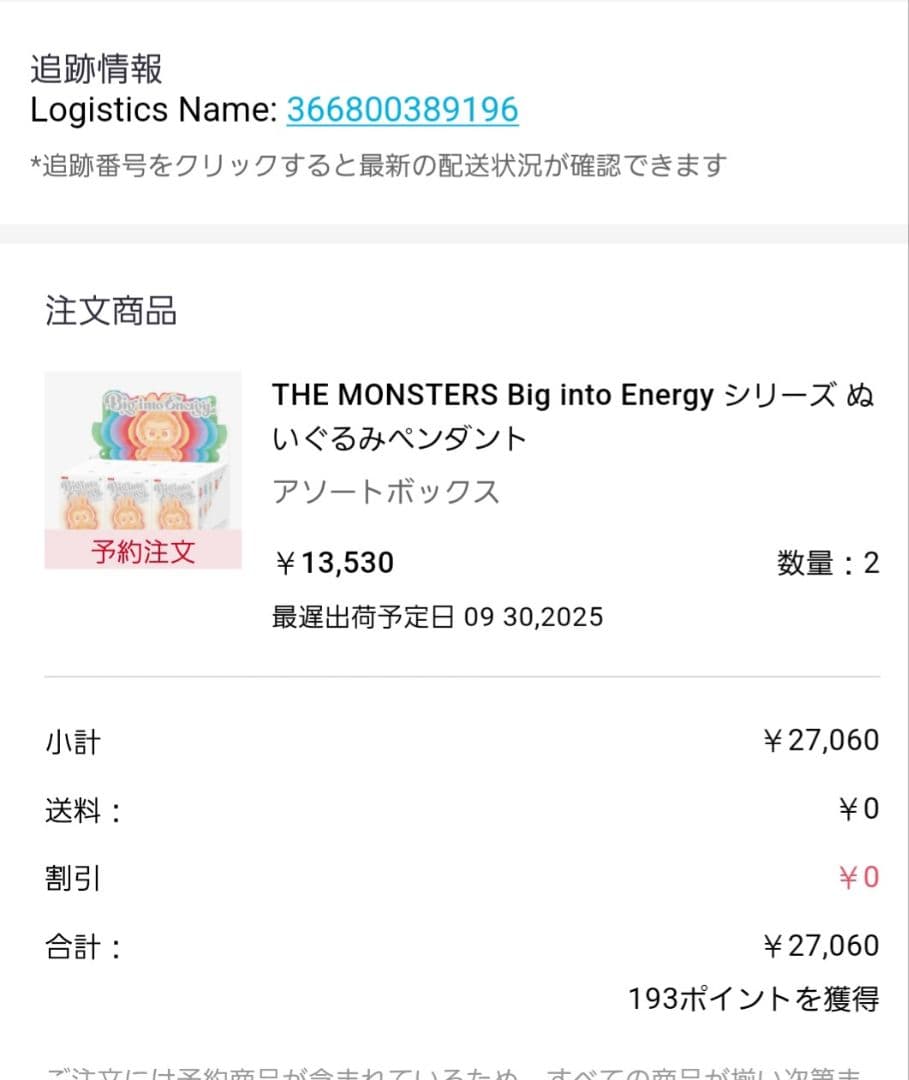Open THE MONSTERS Big into Energy product image
The image size is (909, 1080).
[x=143, y=460]
